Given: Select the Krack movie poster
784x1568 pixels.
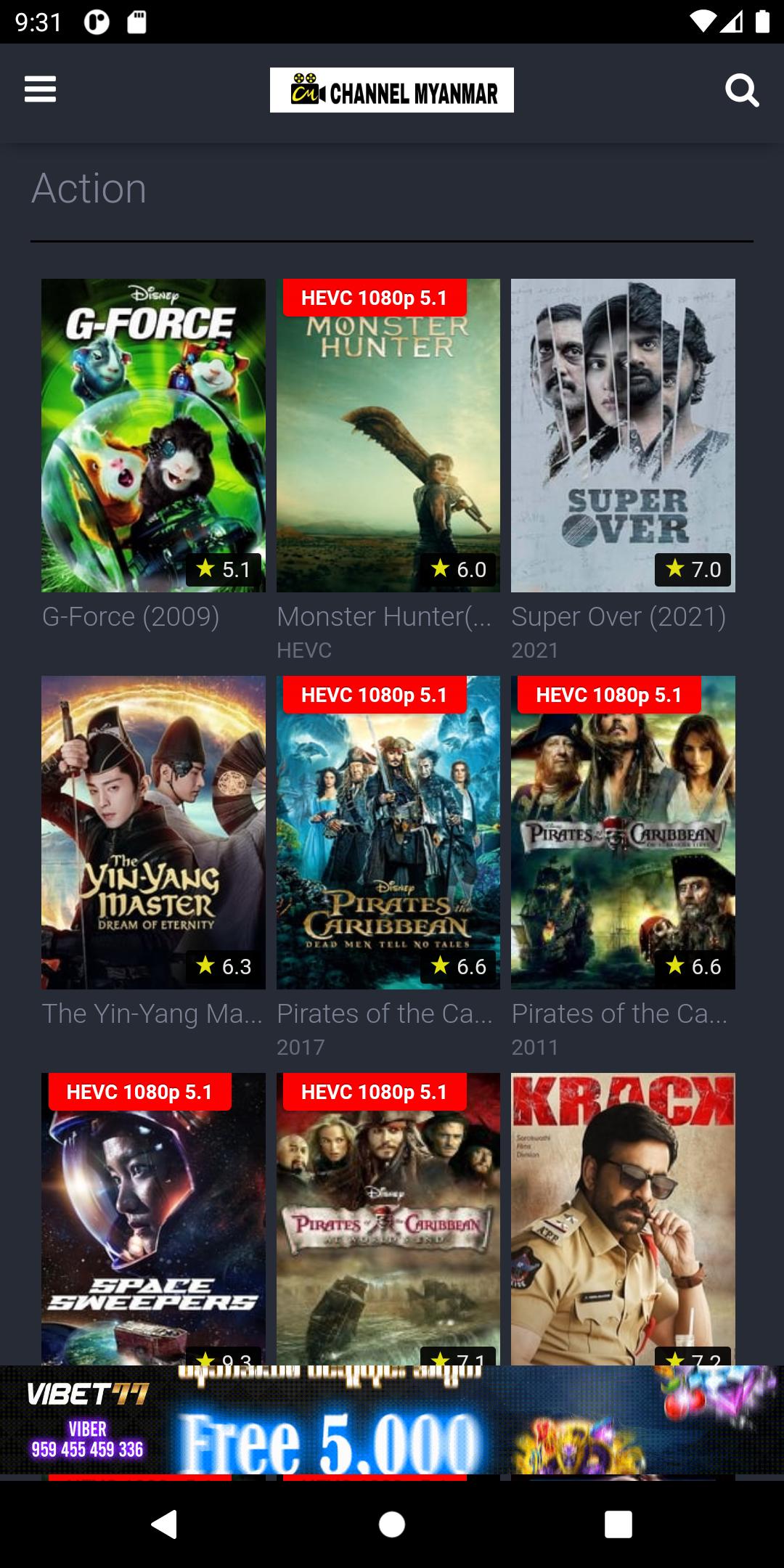Looking at the screenshot, I should point(623,1219).
